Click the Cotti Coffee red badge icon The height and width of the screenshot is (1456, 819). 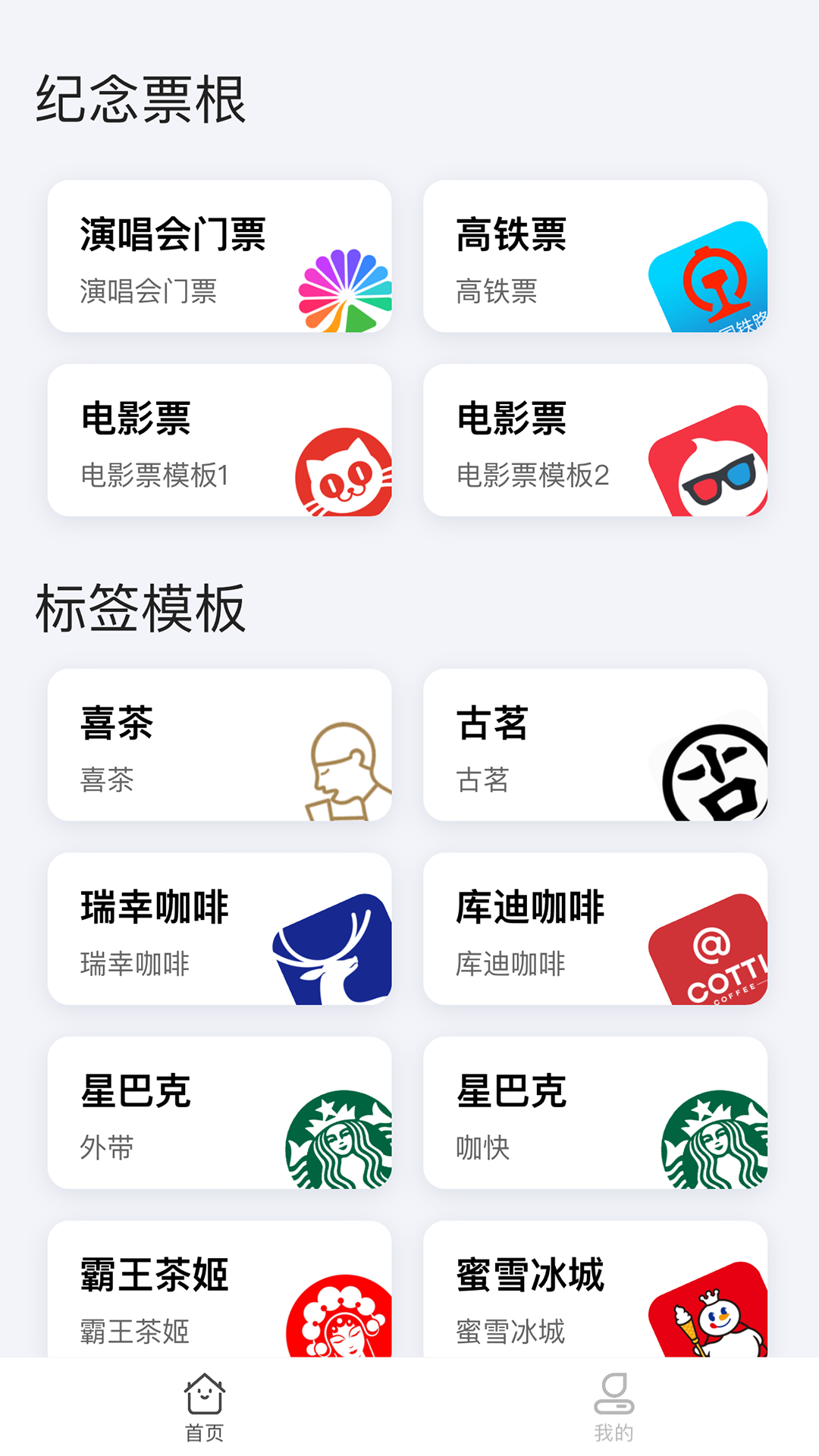pos(716,957)
